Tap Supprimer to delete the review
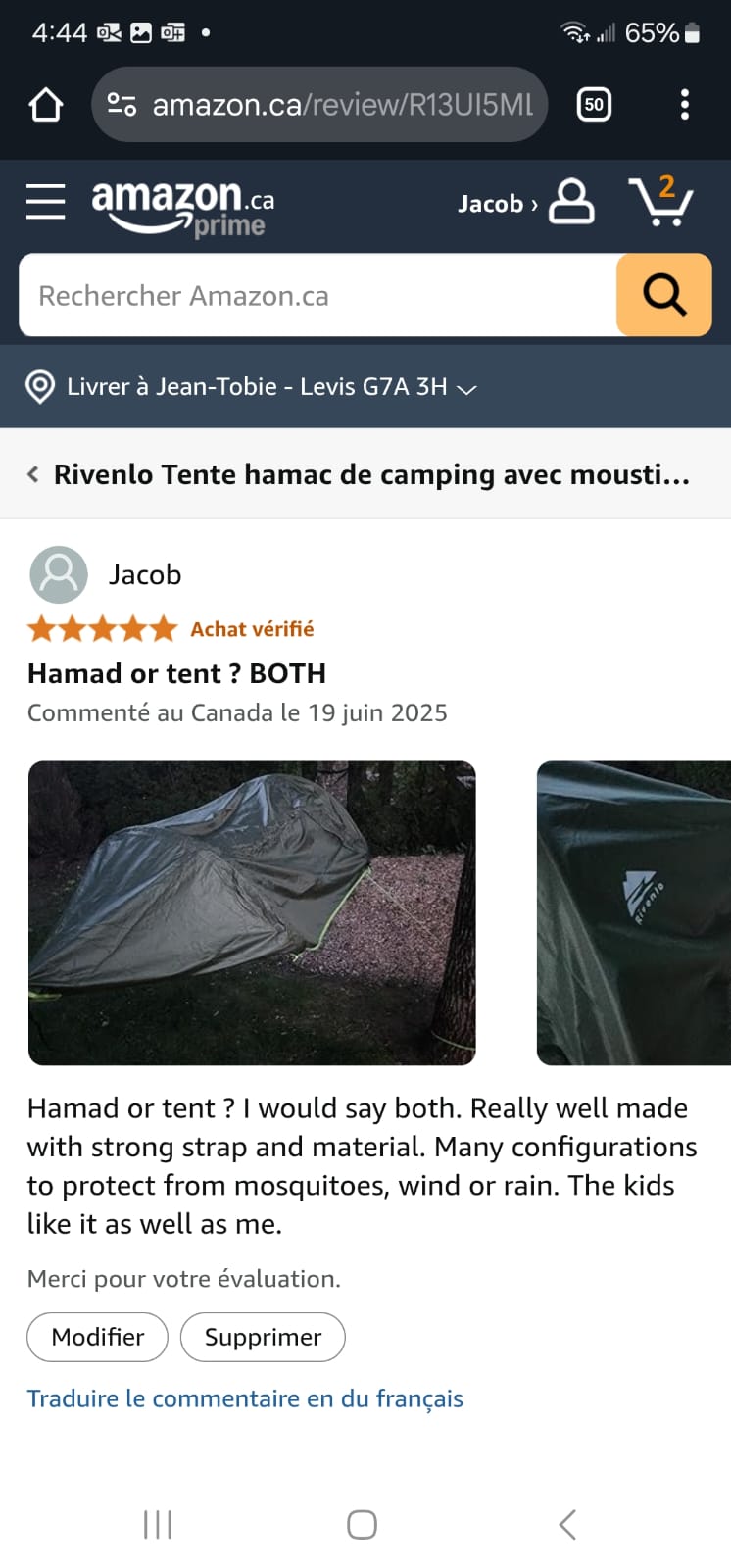This screenshot has width=731, height=1568. tap(263, 1337)
